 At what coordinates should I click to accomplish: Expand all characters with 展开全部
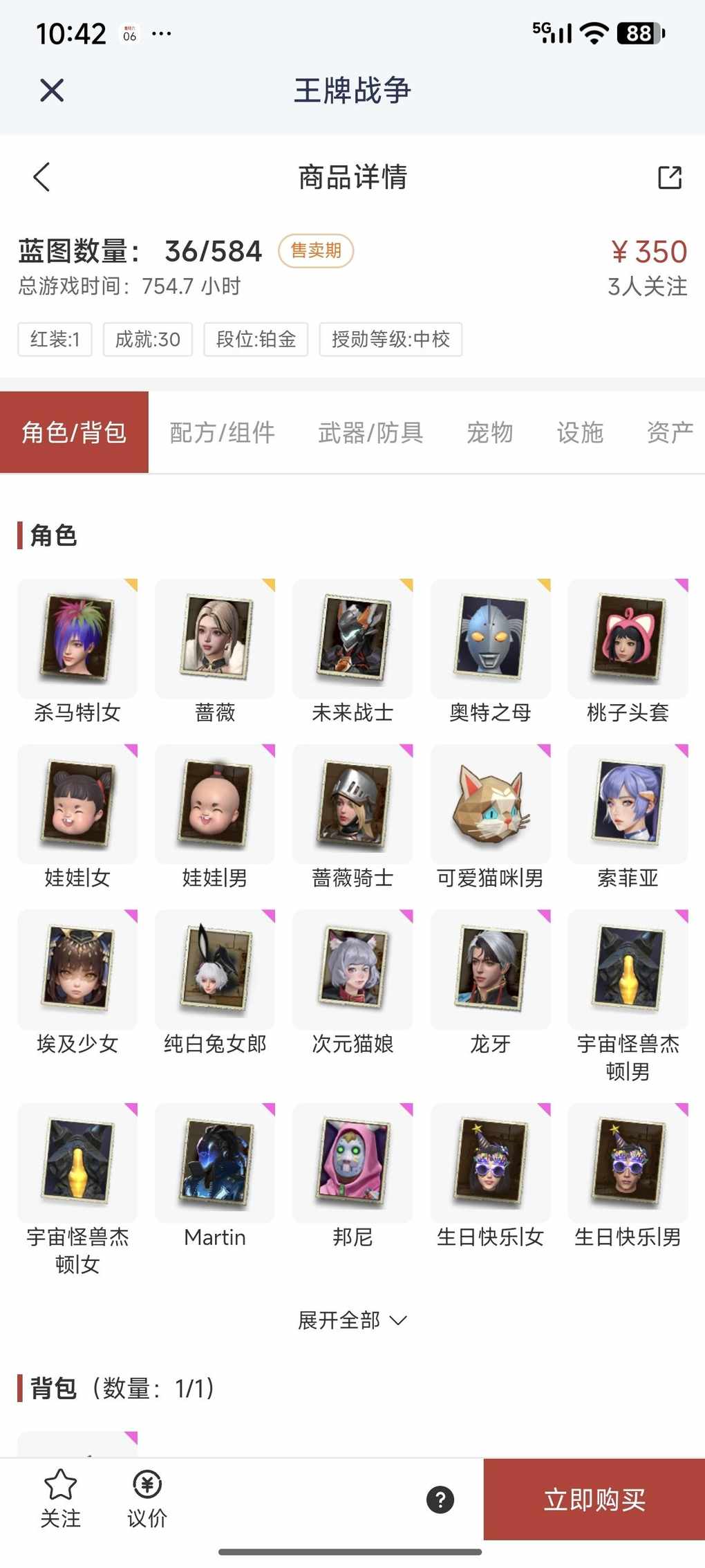pos(352,1320)
